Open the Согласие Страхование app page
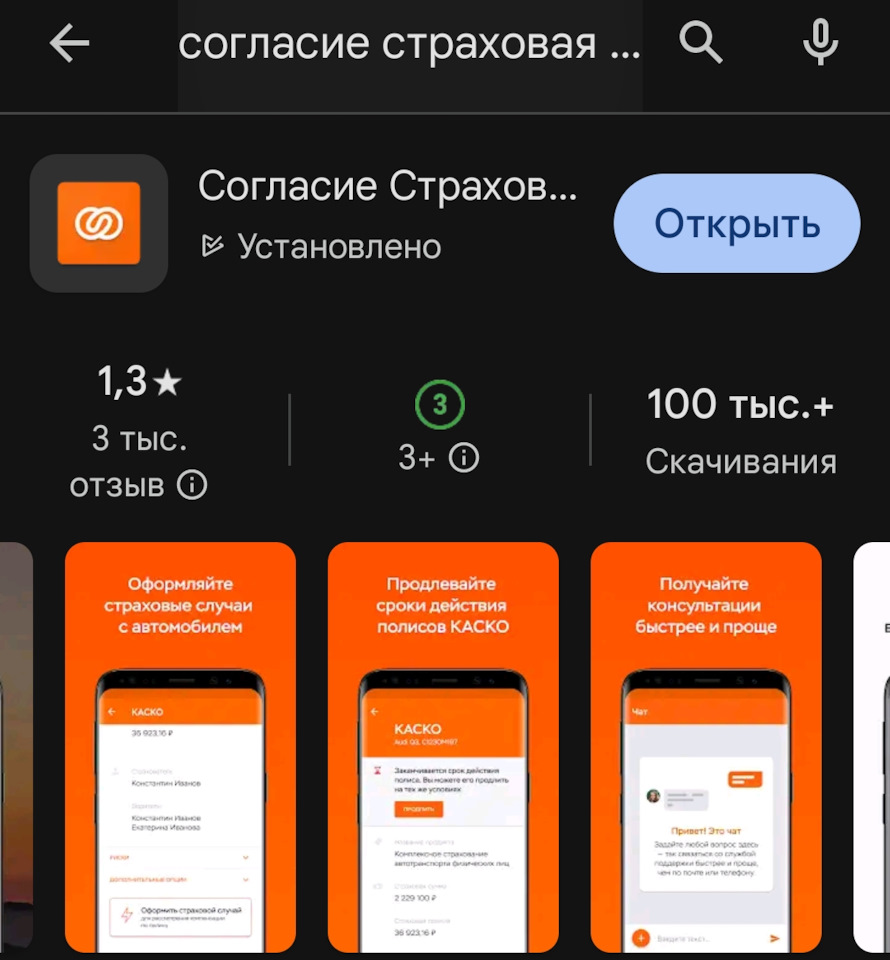890x960 pixels. [x=387, y=186]
